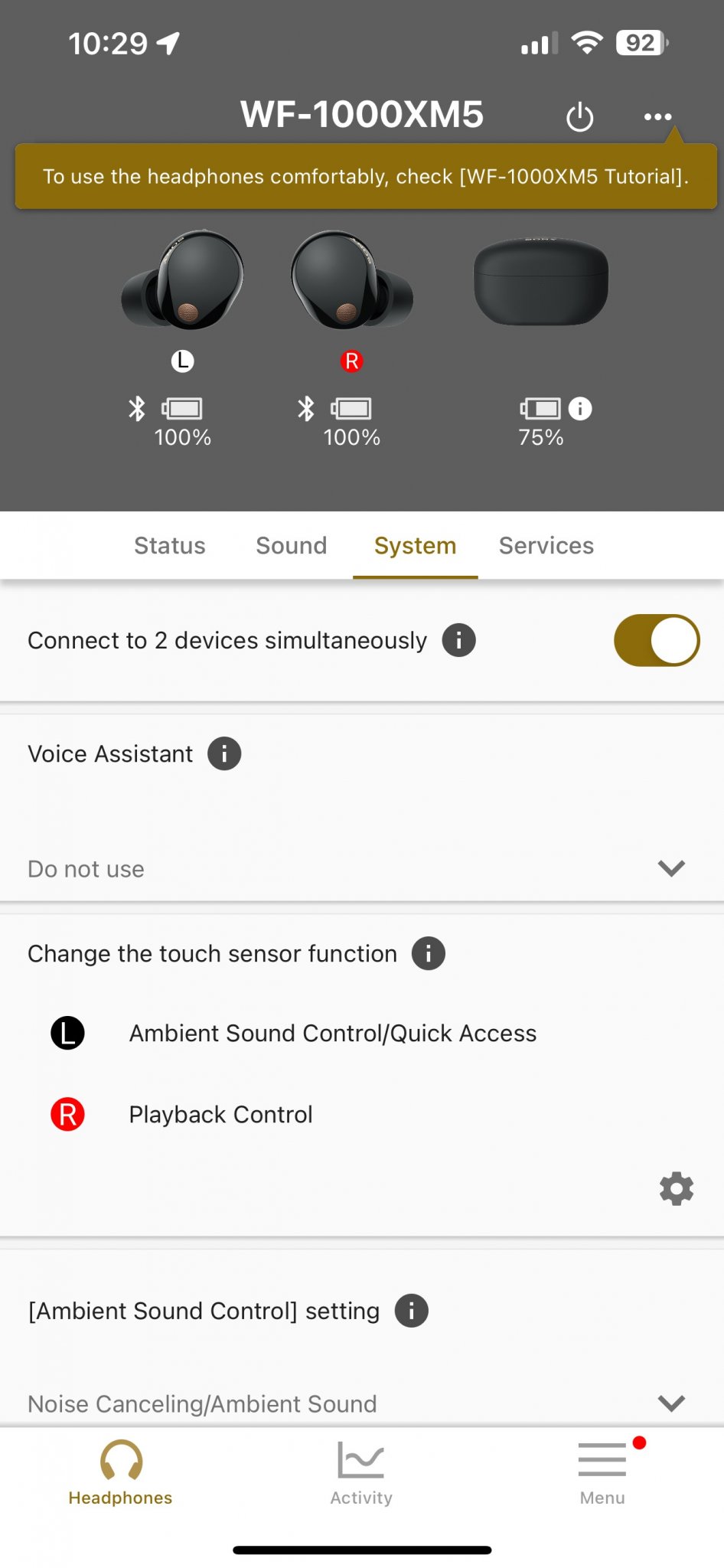Open the three-dot overflow menu

657,117
